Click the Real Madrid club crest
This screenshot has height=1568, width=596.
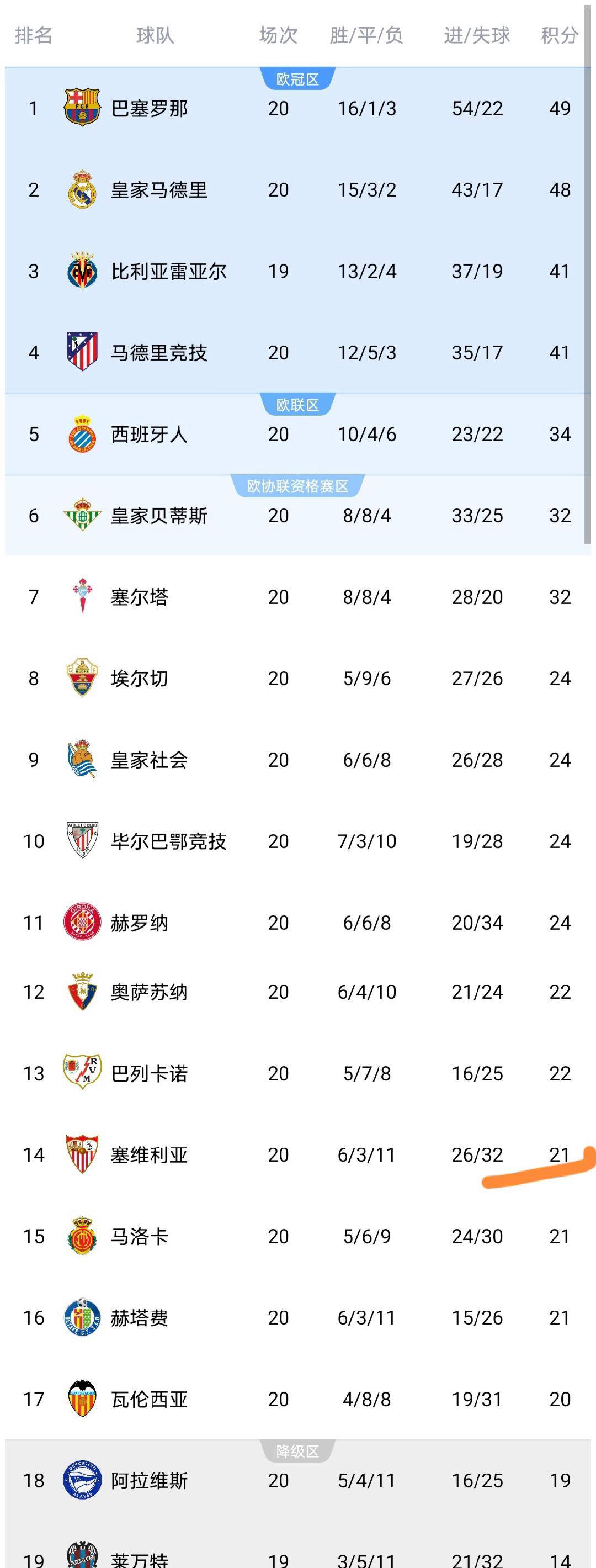(x=83, y=190)
